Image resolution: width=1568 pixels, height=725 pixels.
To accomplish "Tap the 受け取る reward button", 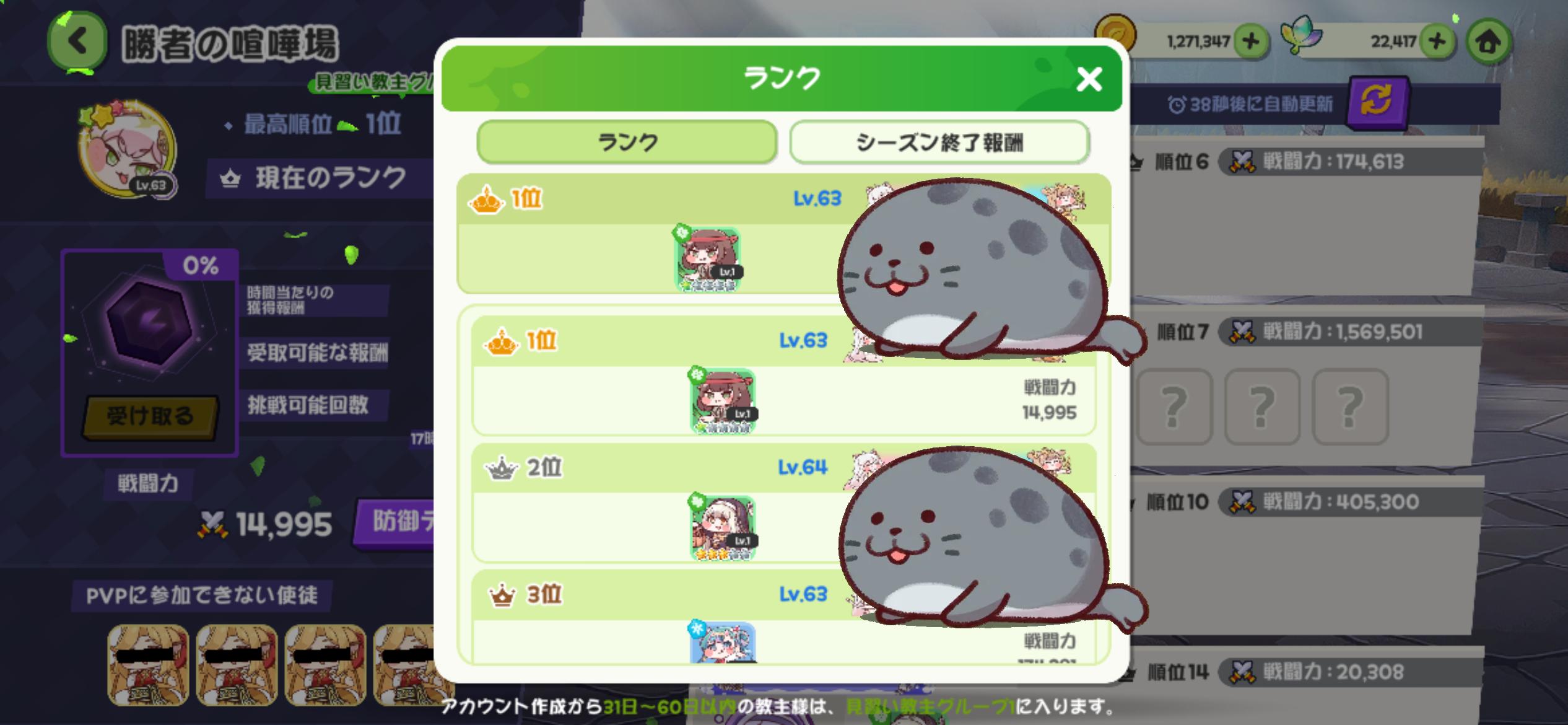I will click(x=150, y=416).
